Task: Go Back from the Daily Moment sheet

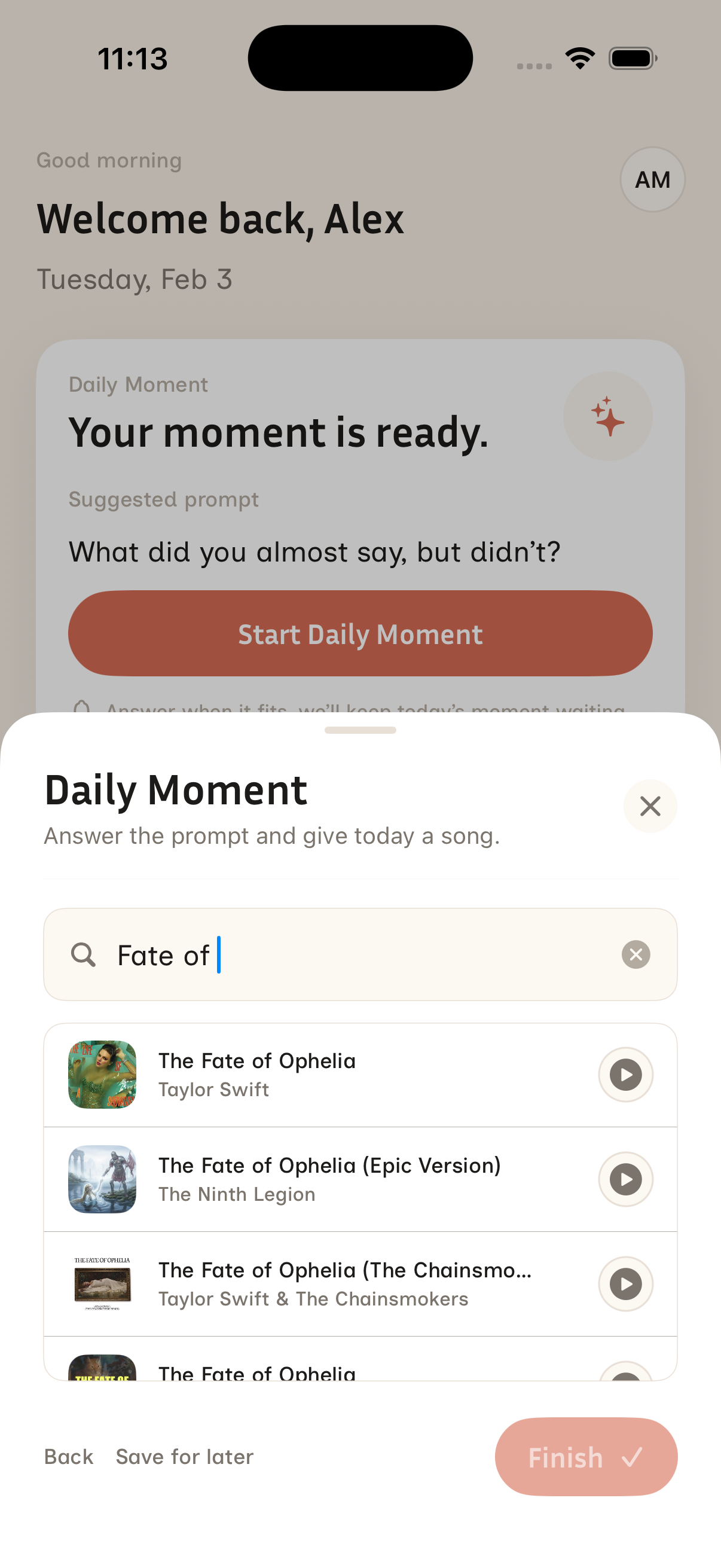Action: coord(68,1457)
